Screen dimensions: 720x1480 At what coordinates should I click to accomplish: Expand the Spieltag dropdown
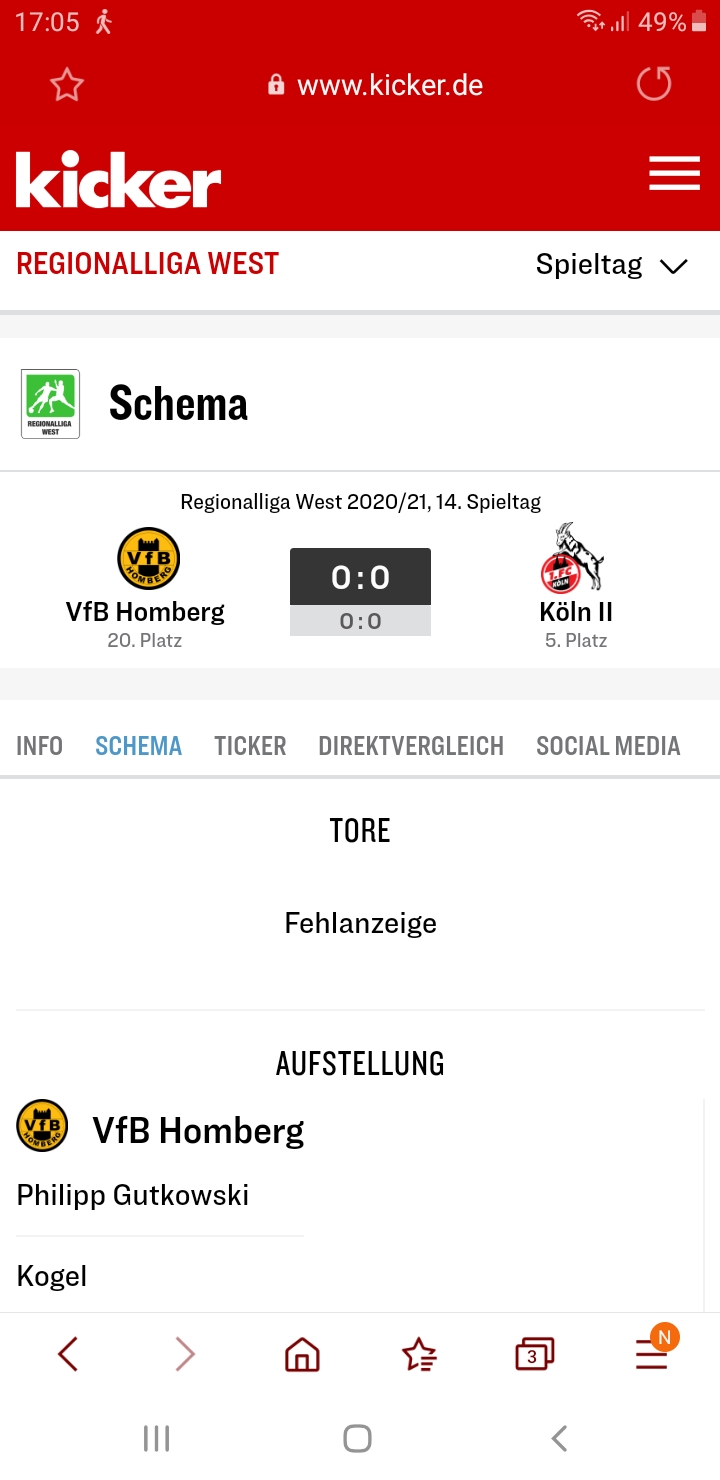coord(611,265)
